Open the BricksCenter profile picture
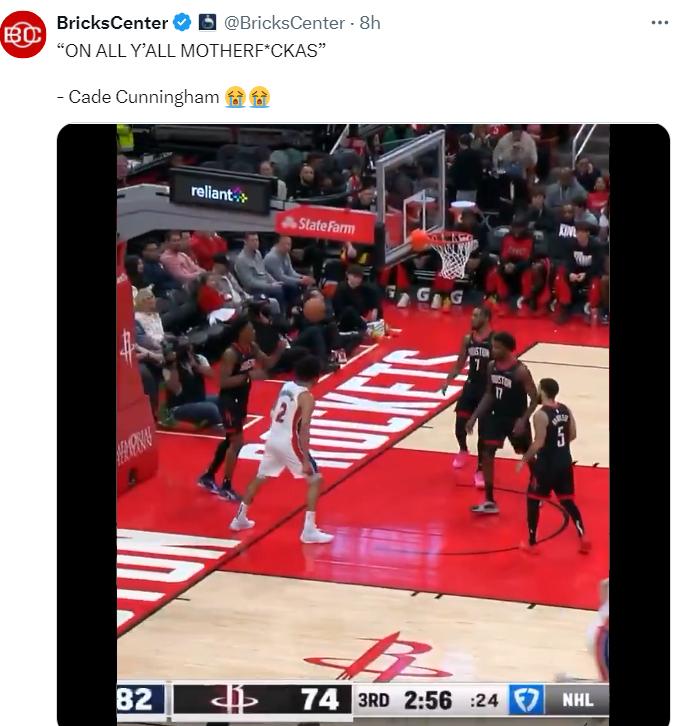This screenshot has height=726, width=686. coord(23,35)
